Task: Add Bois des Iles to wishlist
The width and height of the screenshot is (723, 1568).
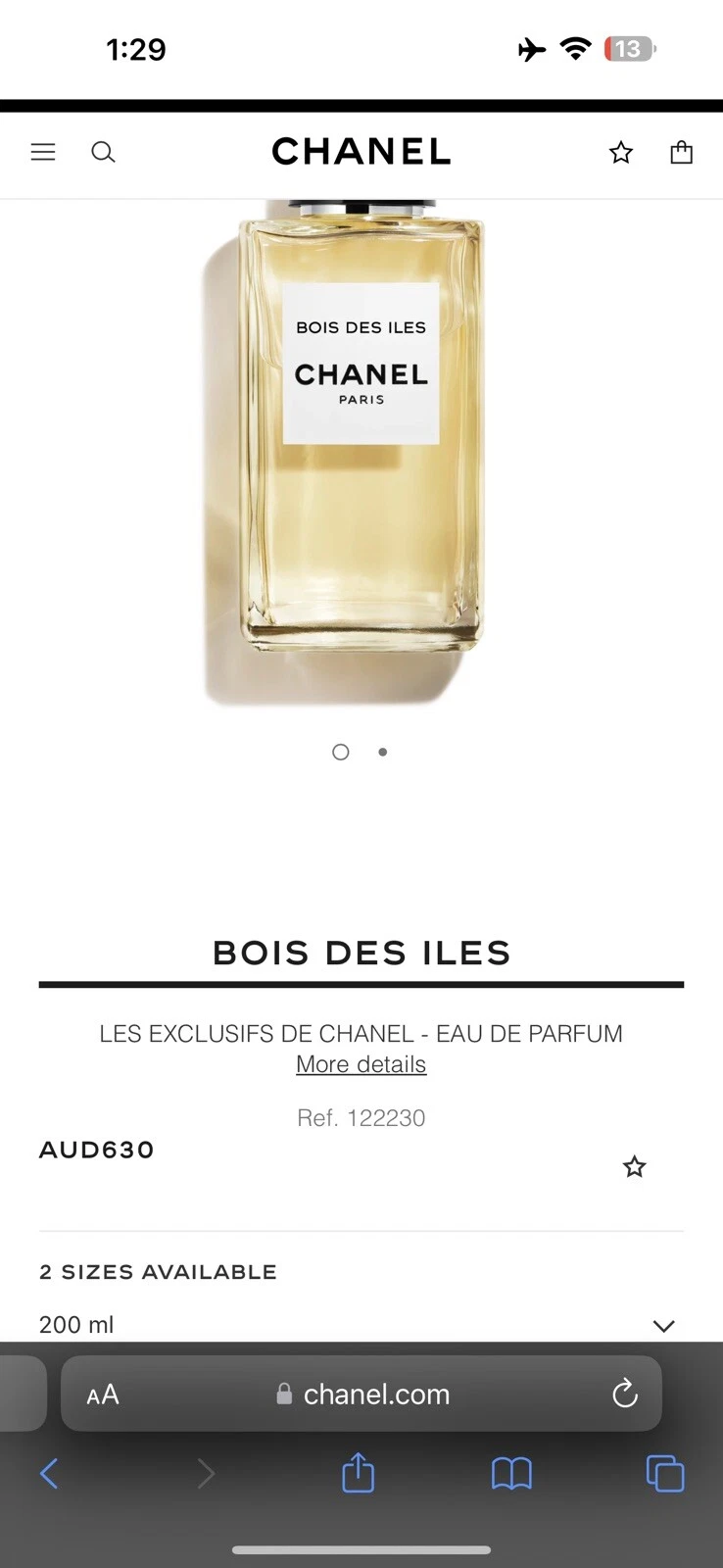Action: [634, 1166]
